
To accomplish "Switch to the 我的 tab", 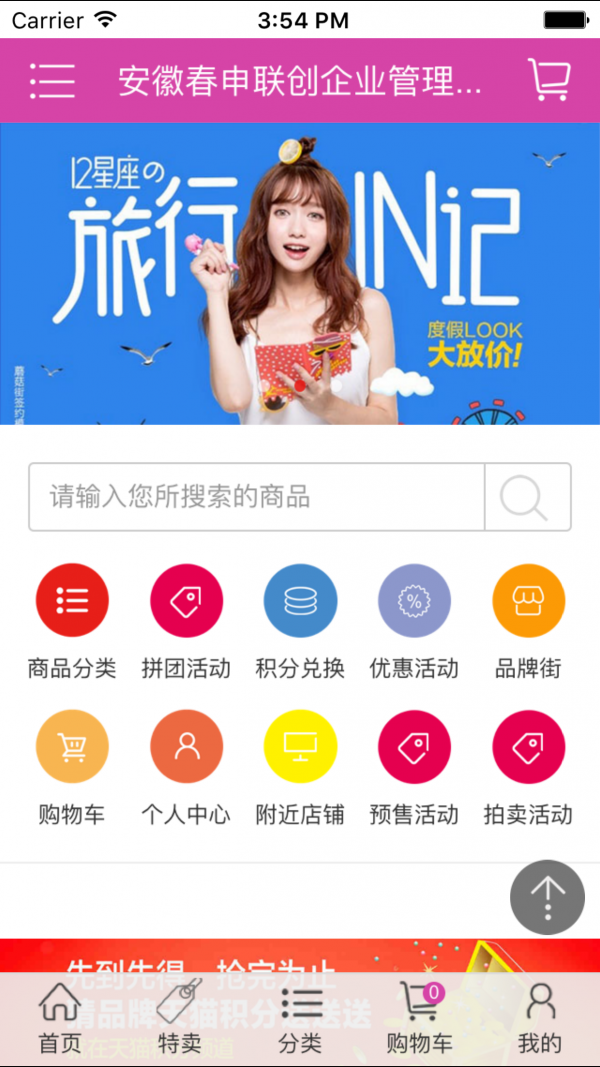I will [540, 1019].
